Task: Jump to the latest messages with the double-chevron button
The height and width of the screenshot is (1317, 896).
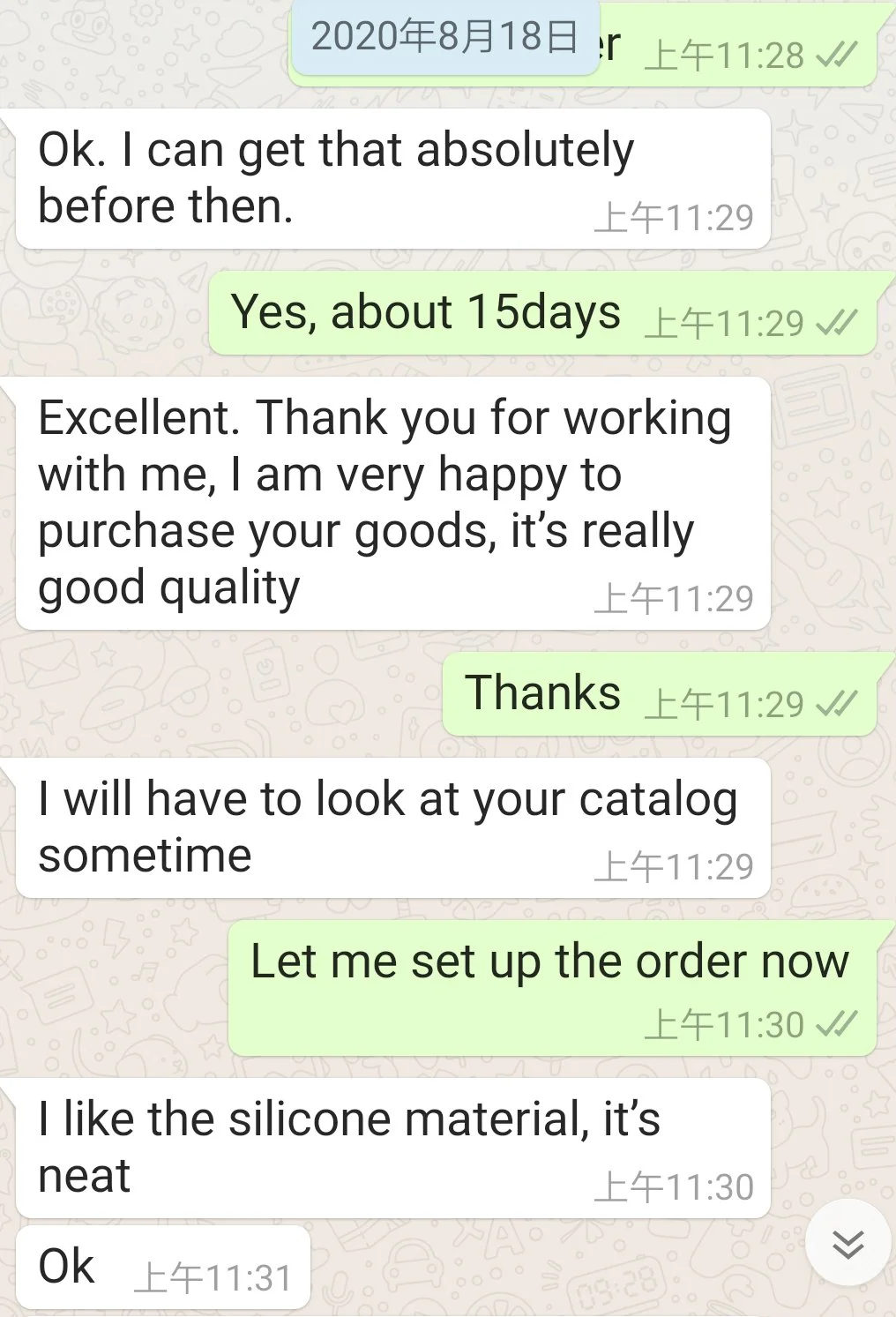Action: pyautogui.click(x=847, y=1244)
